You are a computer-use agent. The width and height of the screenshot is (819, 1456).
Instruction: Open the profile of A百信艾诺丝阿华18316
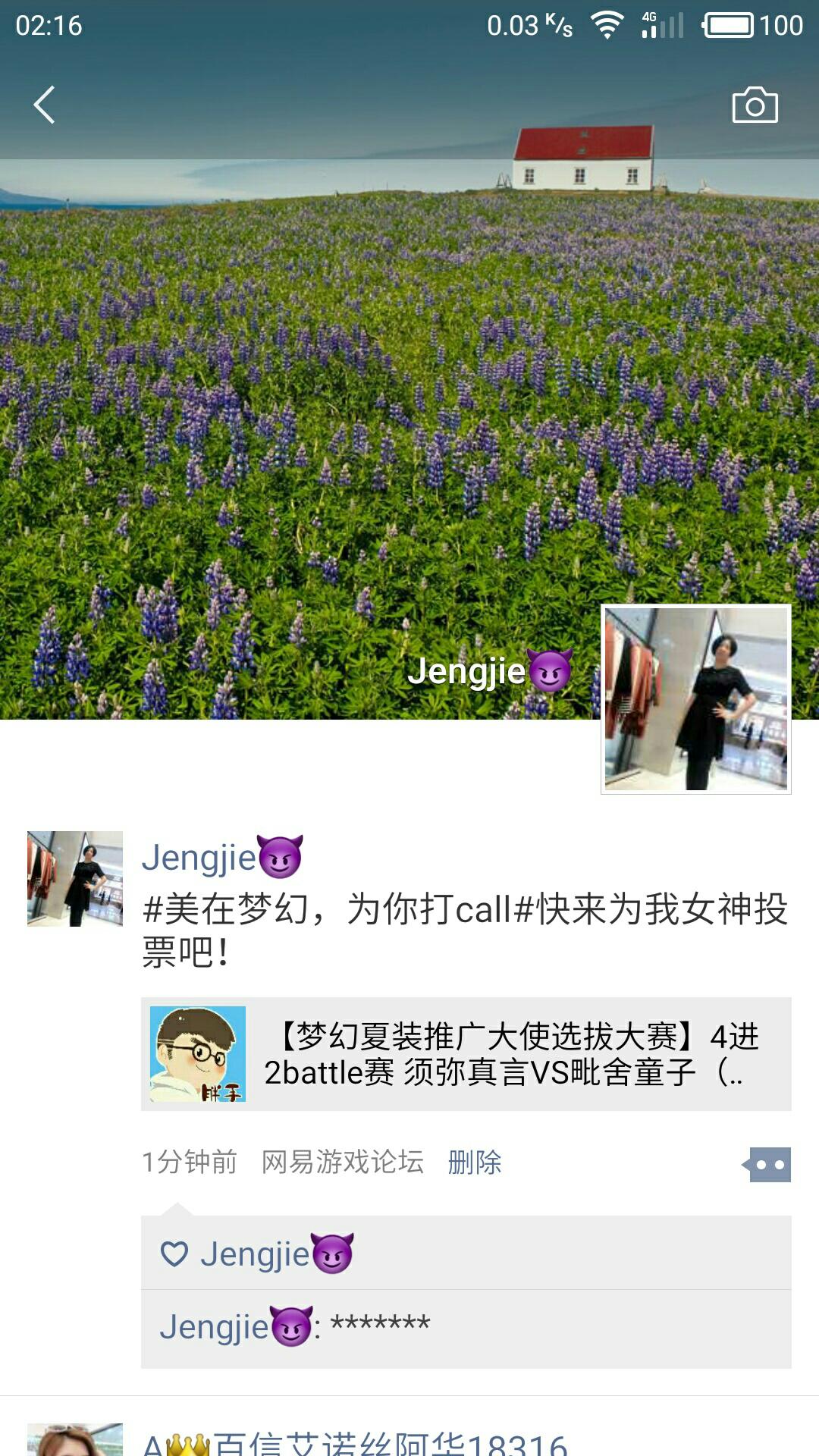pyautogui.click(x=355, y=1442)
